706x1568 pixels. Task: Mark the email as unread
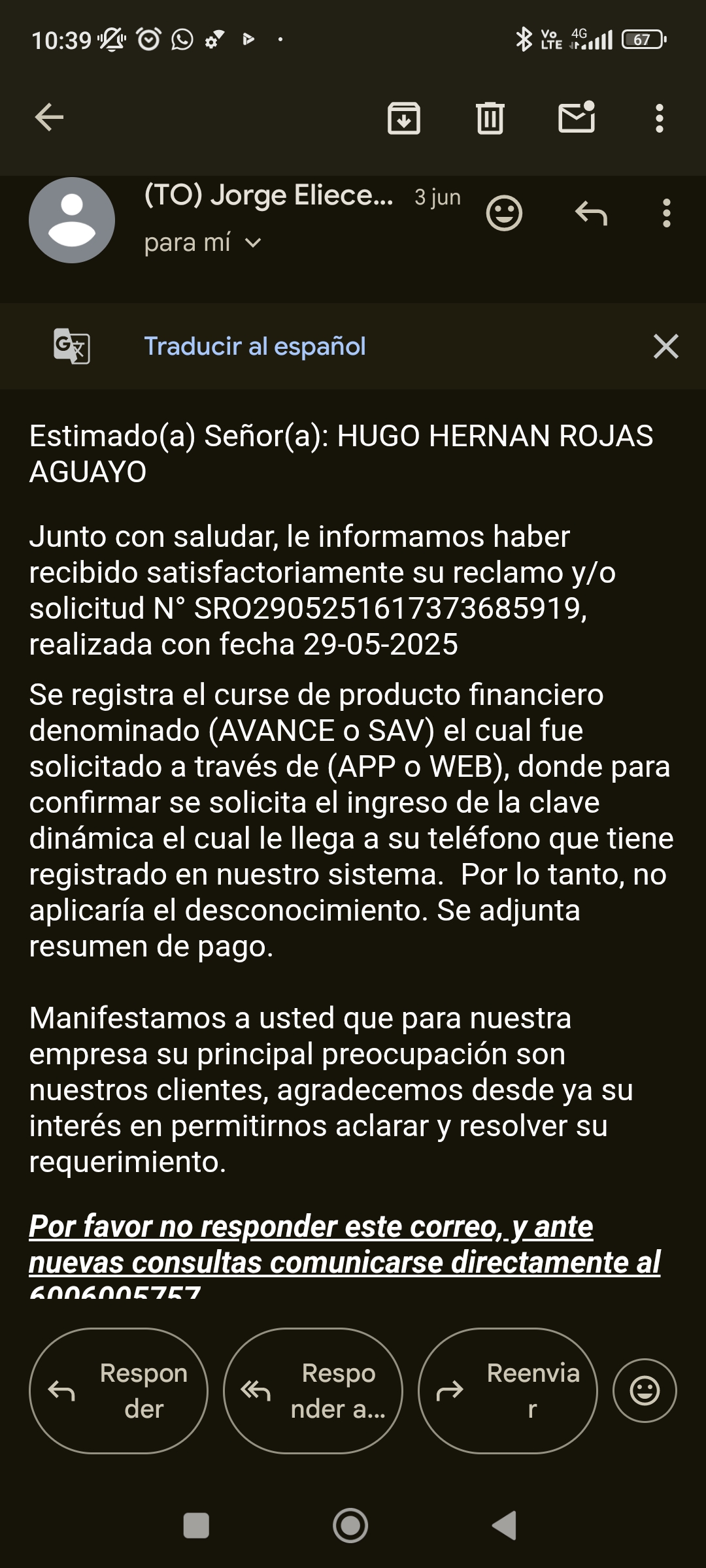click(x=577, y=118)
